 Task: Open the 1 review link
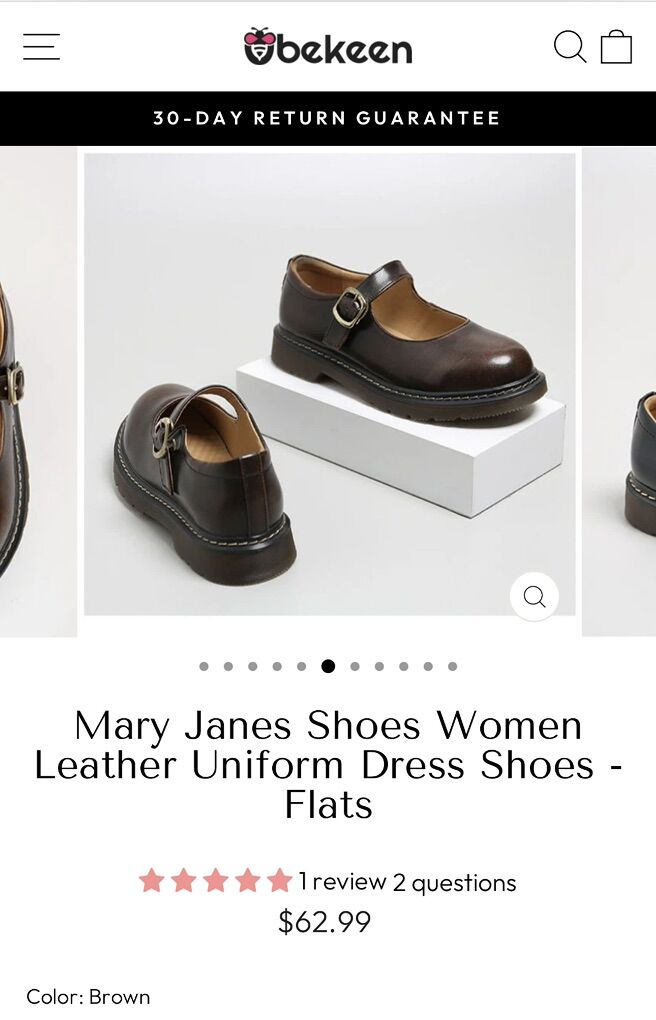pos(342,882)
